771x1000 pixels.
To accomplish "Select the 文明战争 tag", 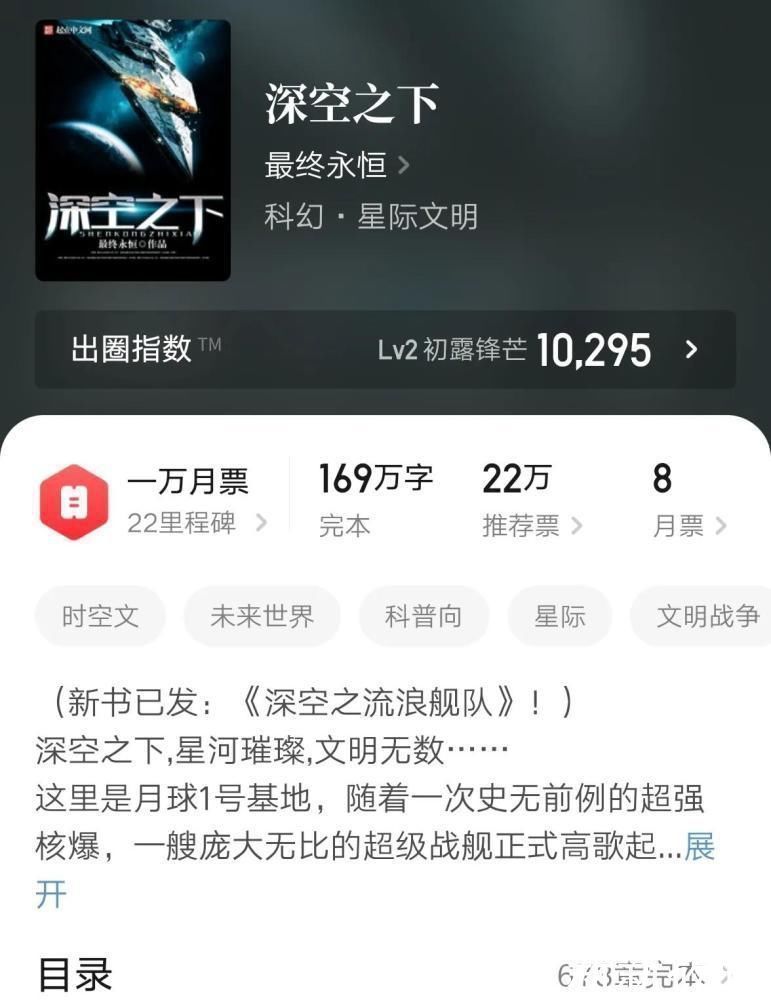I will click(703, 616).
